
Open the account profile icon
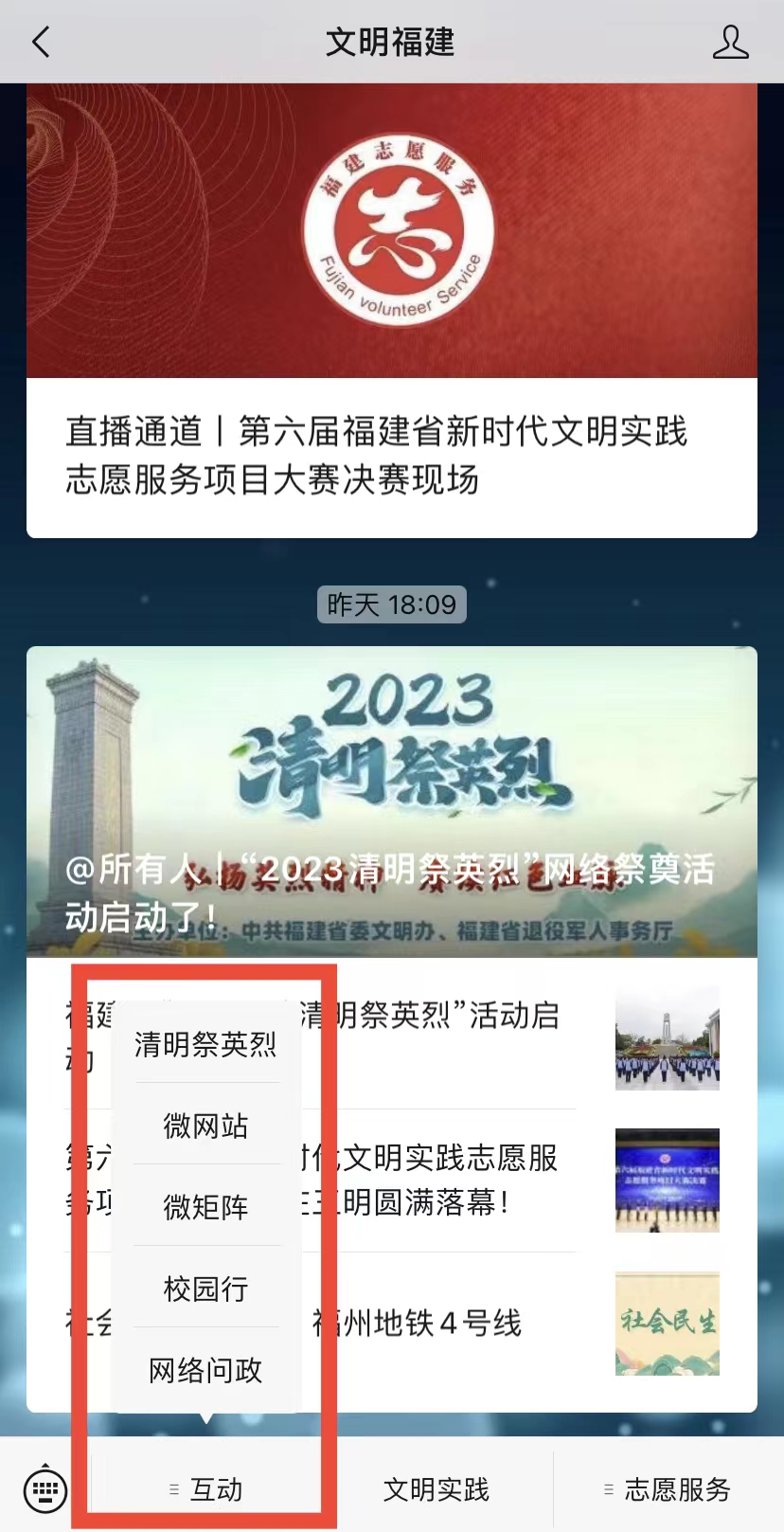tap(730, 43)
